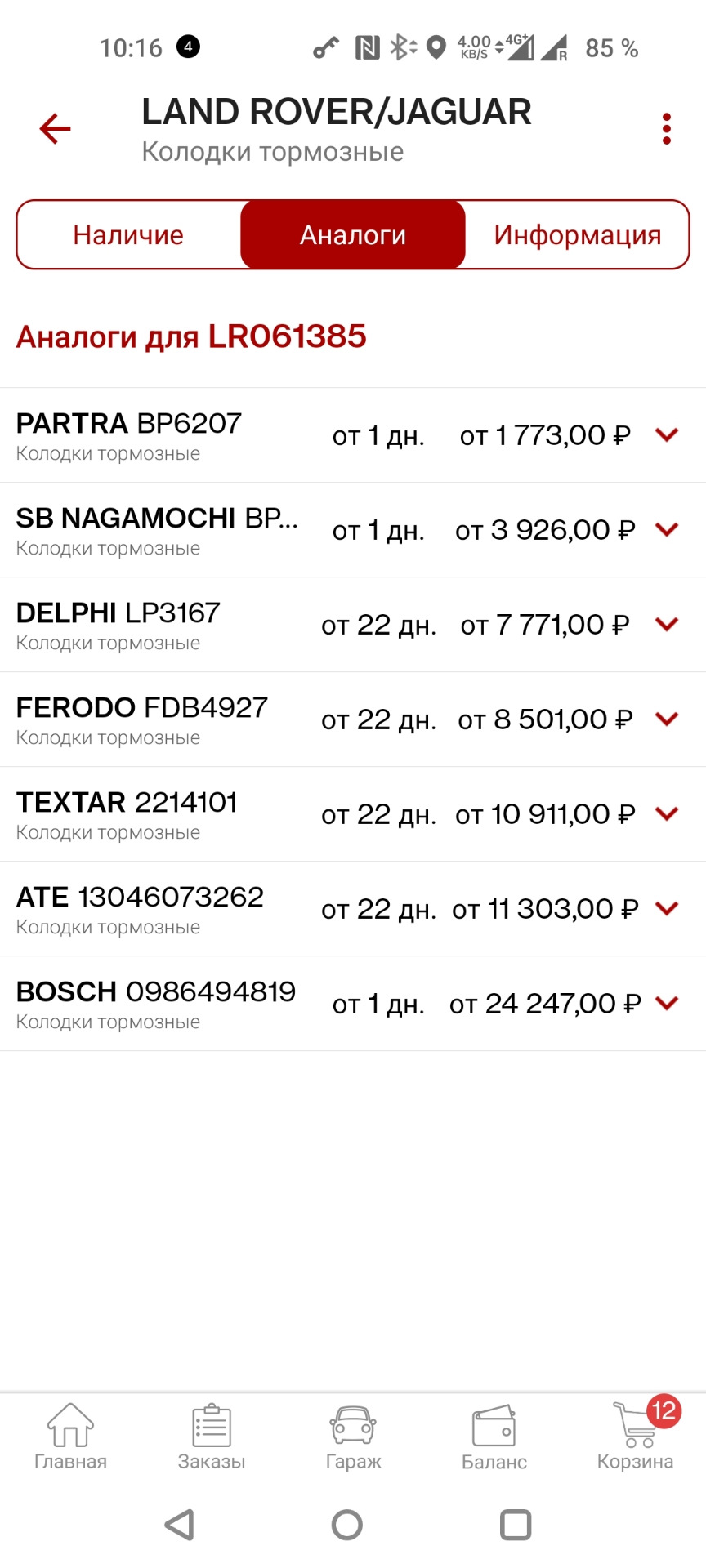The height and width of the screenshot is (1568, 706).
Task: Open the system recent apps button
Action: click(x=516, y=1525)
